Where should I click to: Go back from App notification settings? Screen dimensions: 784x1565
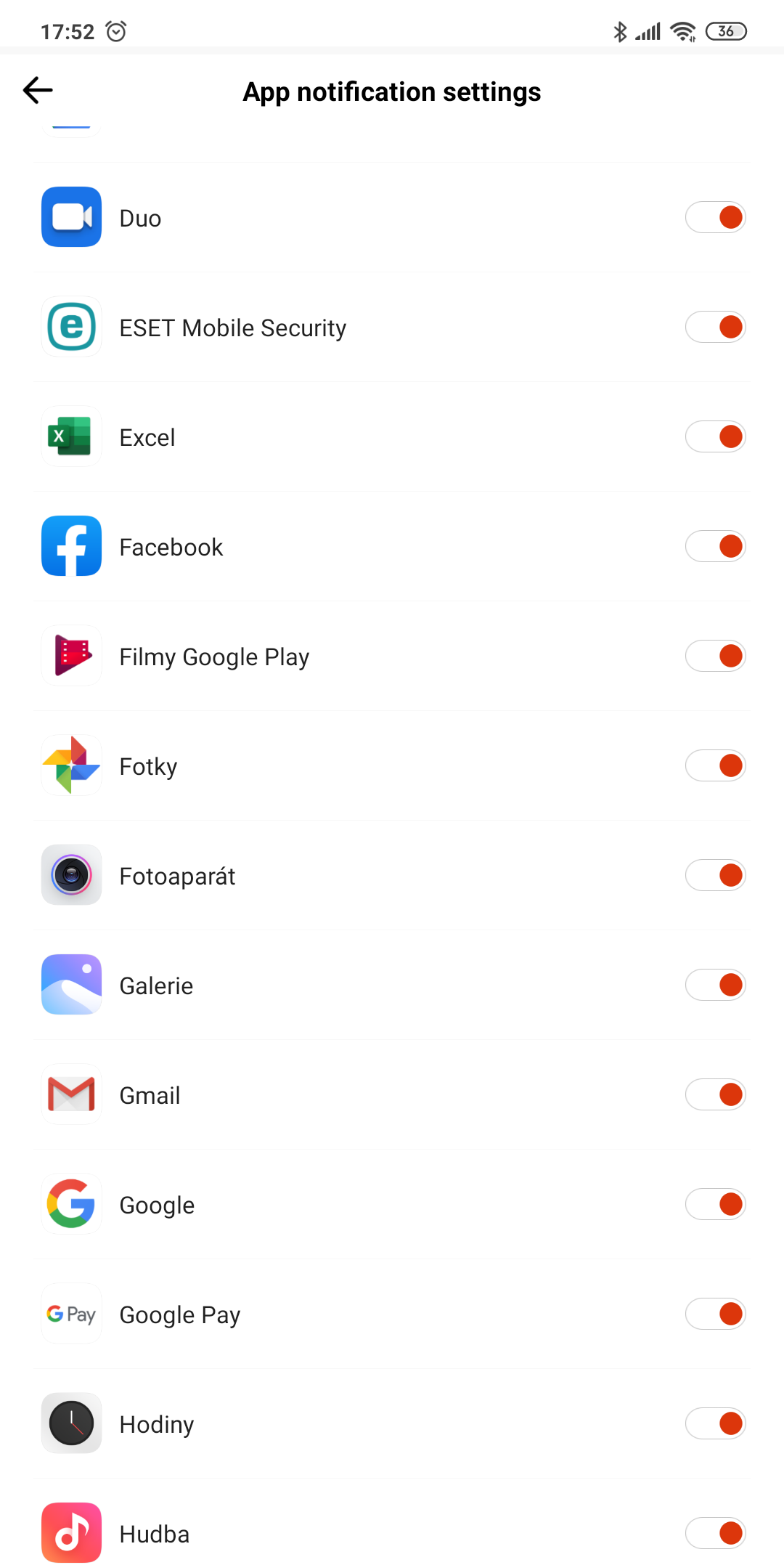click(38, 91)
